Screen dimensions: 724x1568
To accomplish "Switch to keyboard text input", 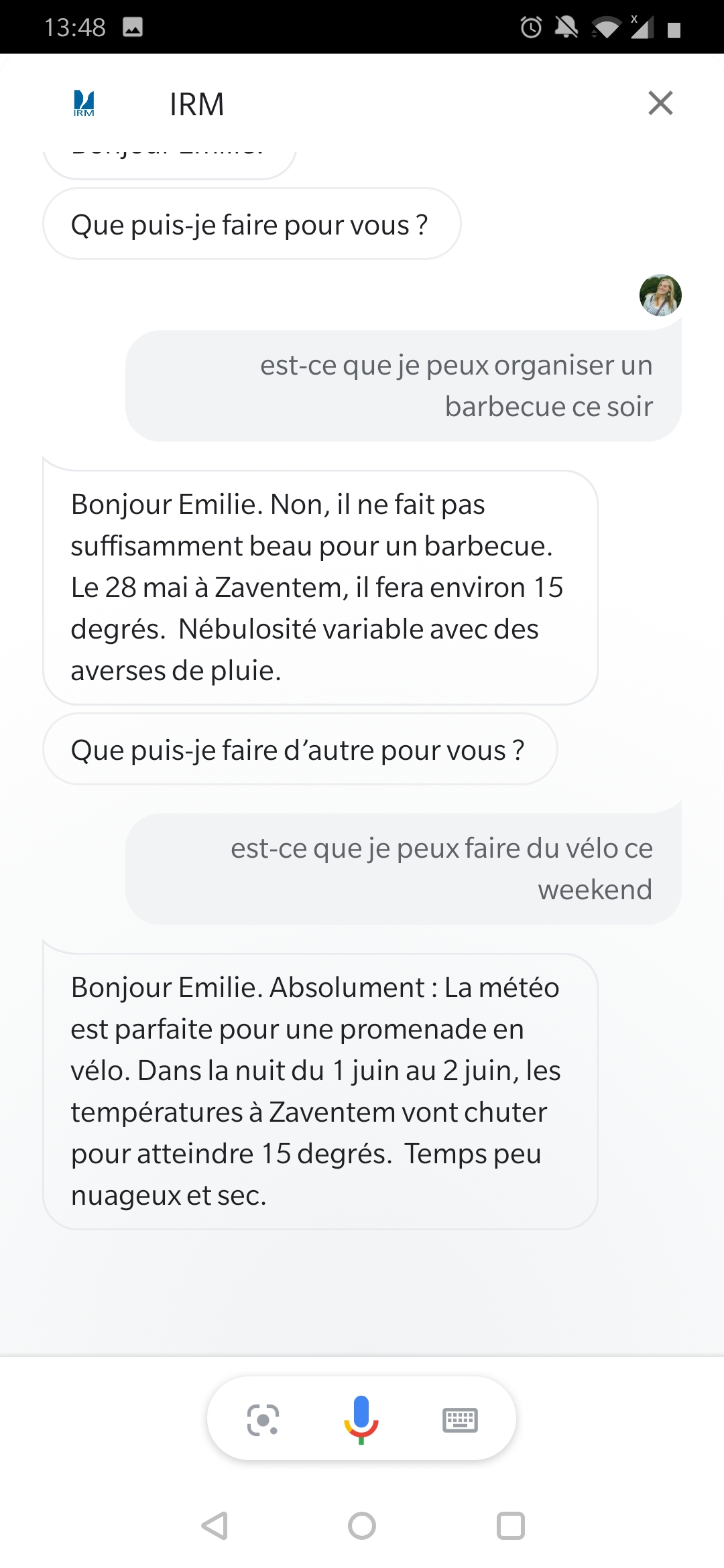I will [460, 1419].
